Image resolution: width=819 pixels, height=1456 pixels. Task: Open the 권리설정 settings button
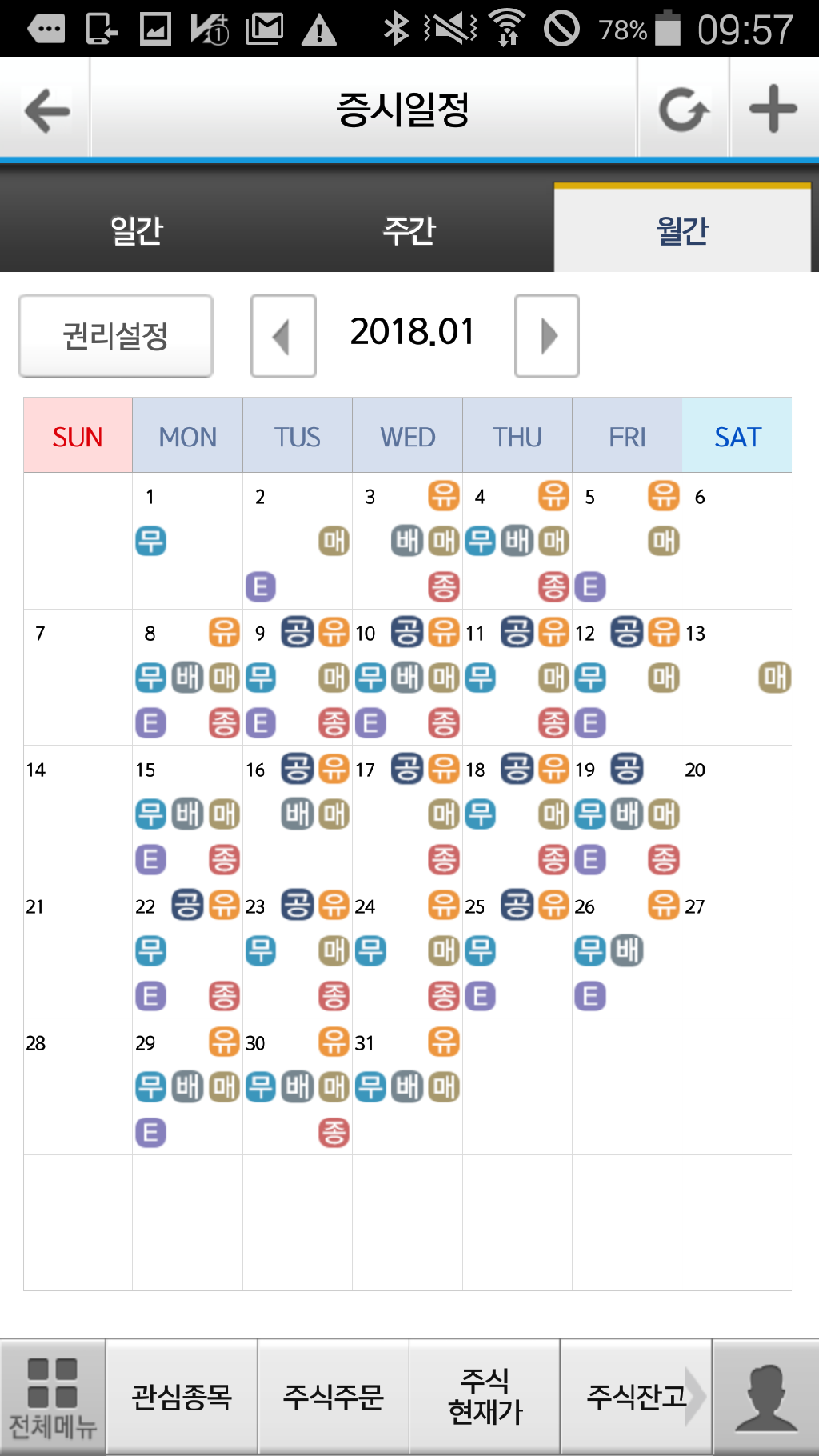coord(116,336)
